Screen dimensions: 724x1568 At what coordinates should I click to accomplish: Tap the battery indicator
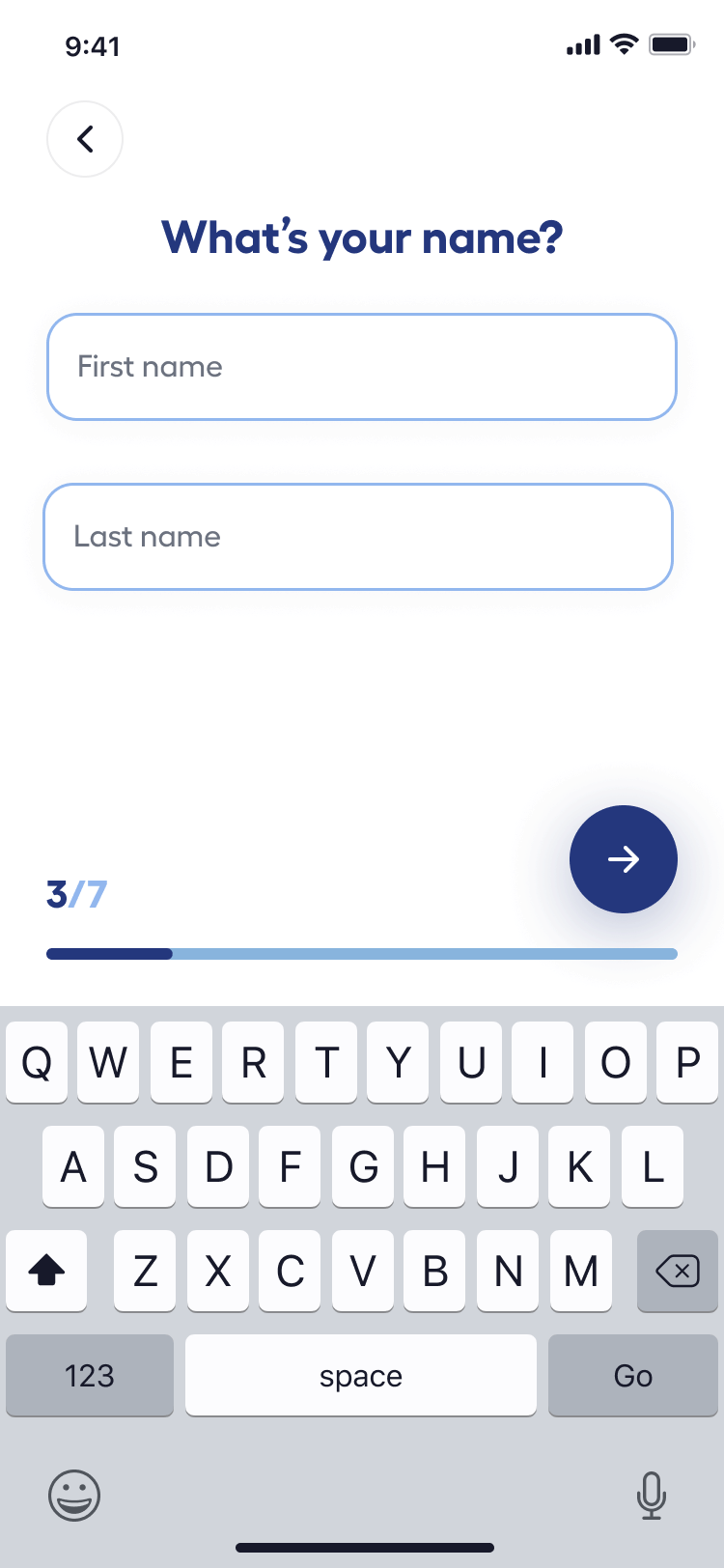pos(670,43)
